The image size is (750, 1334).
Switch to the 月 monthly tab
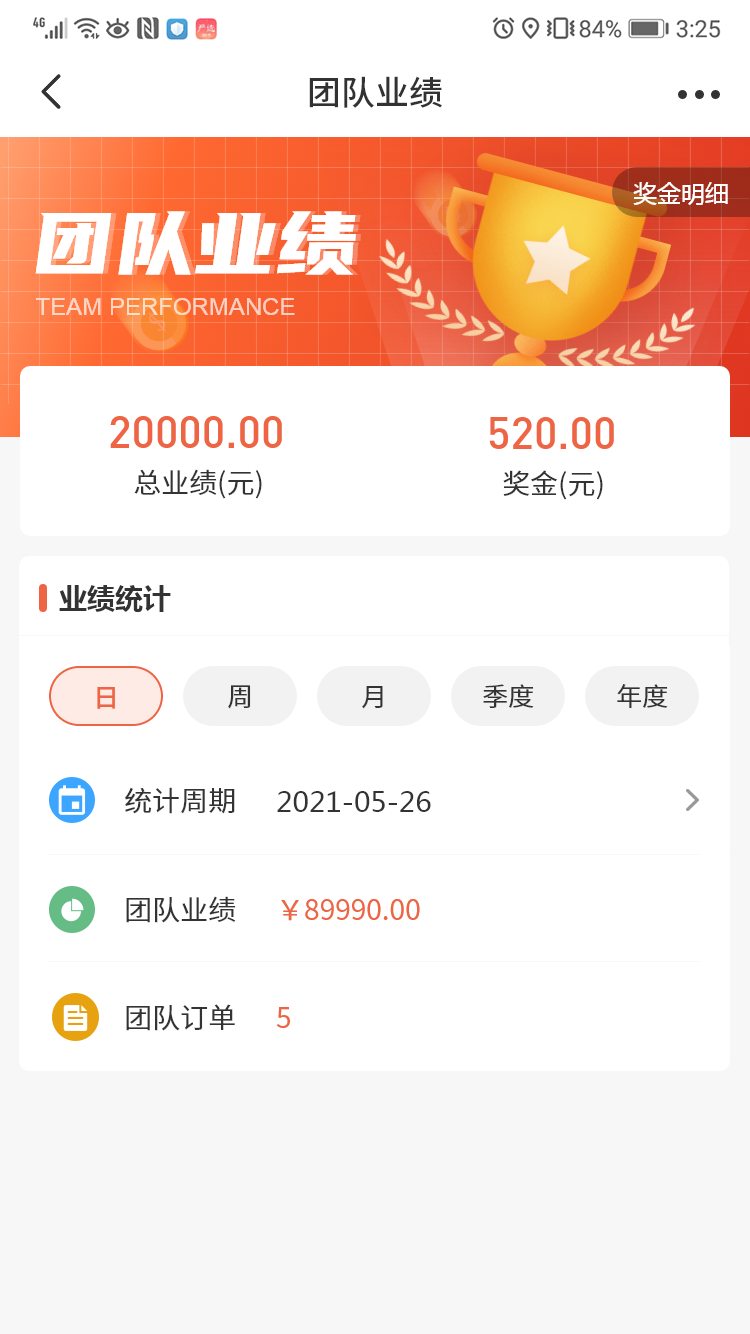click(374, 696)
